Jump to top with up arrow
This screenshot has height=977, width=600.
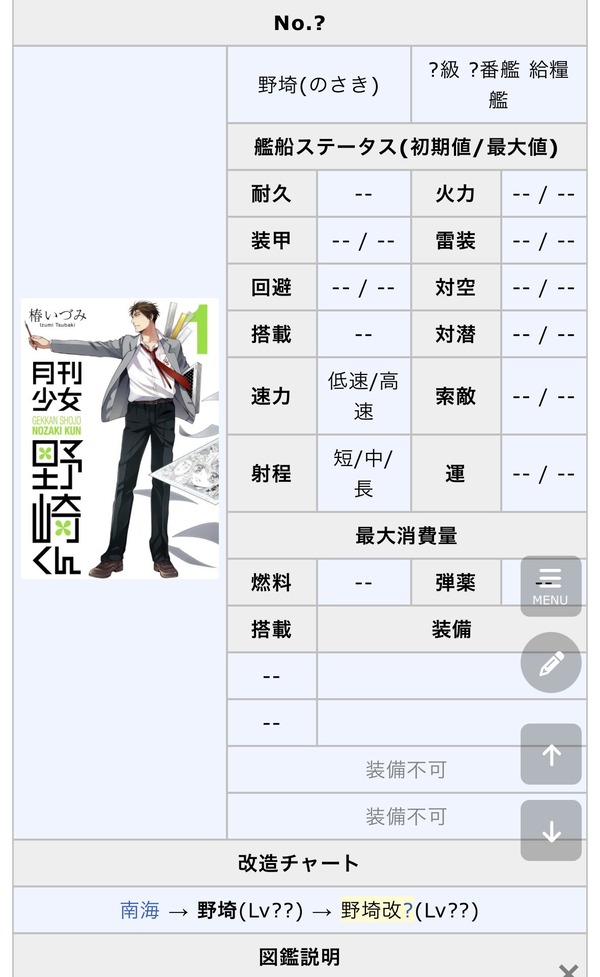click(x=550, y=754)
